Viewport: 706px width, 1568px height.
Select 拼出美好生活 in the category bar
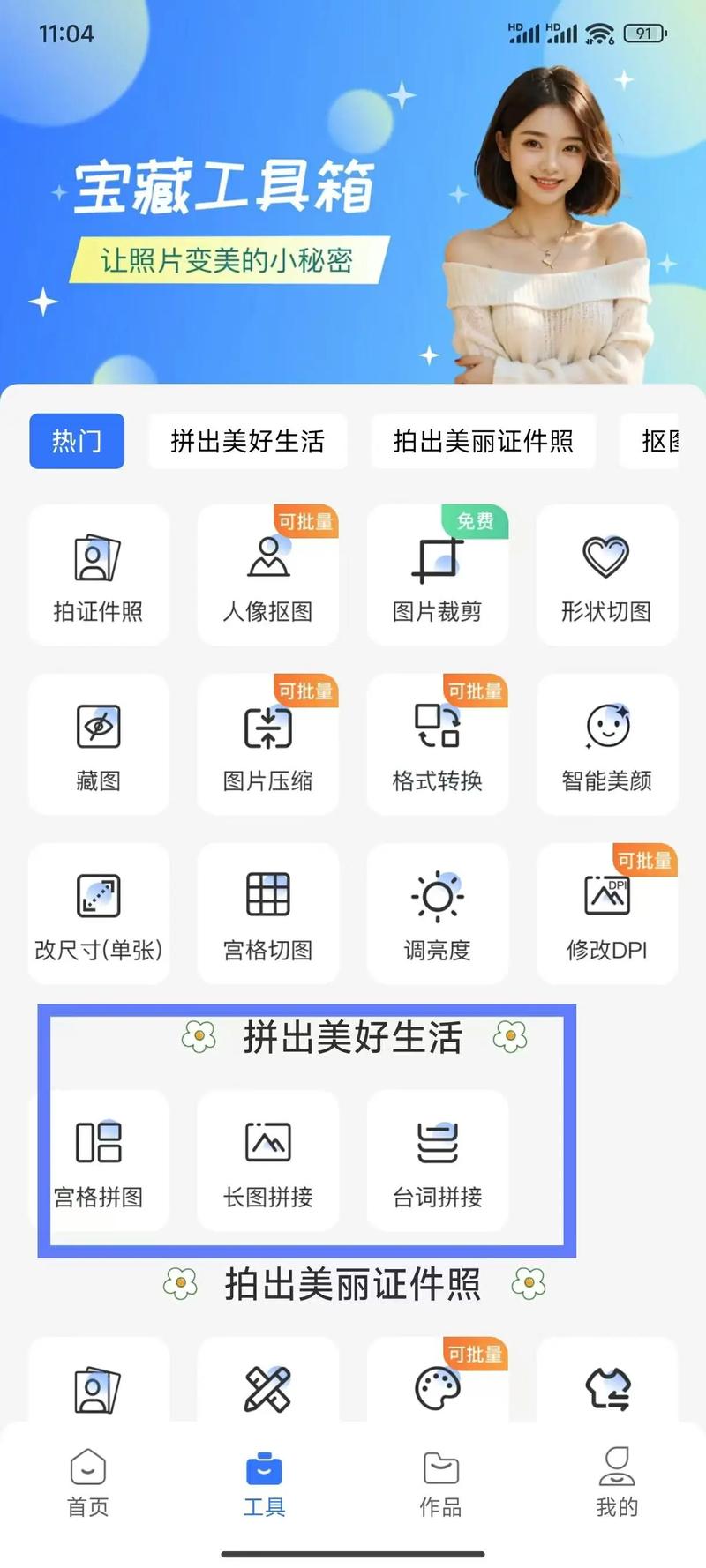[247, 441]
